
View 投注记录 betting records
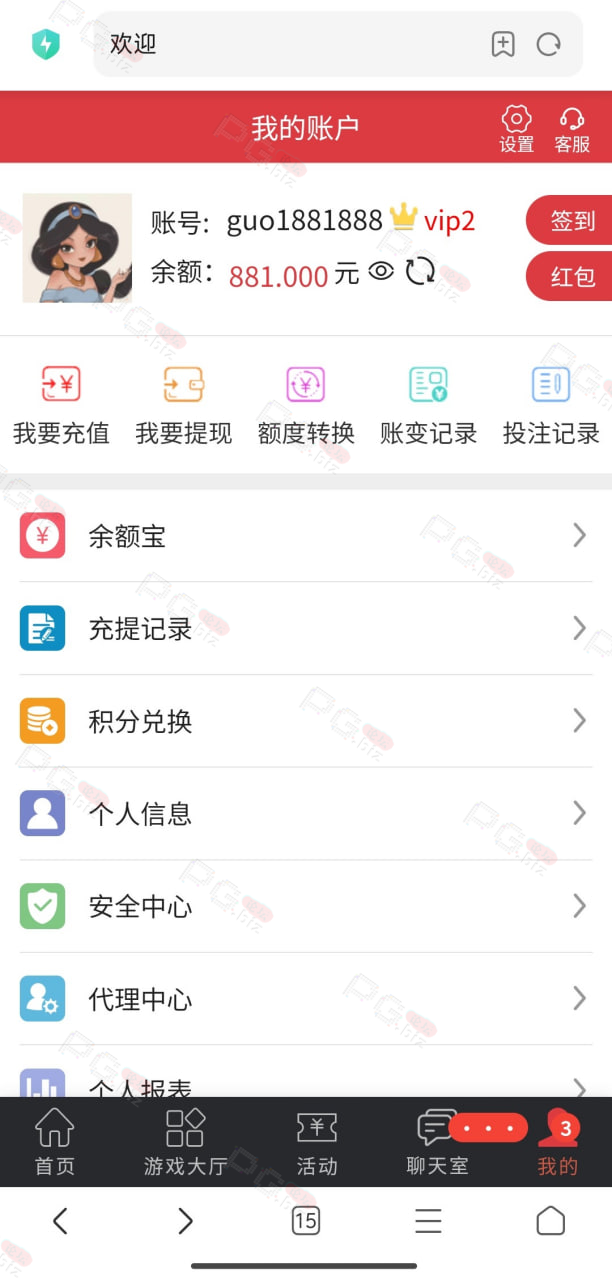tap(551, 405)
